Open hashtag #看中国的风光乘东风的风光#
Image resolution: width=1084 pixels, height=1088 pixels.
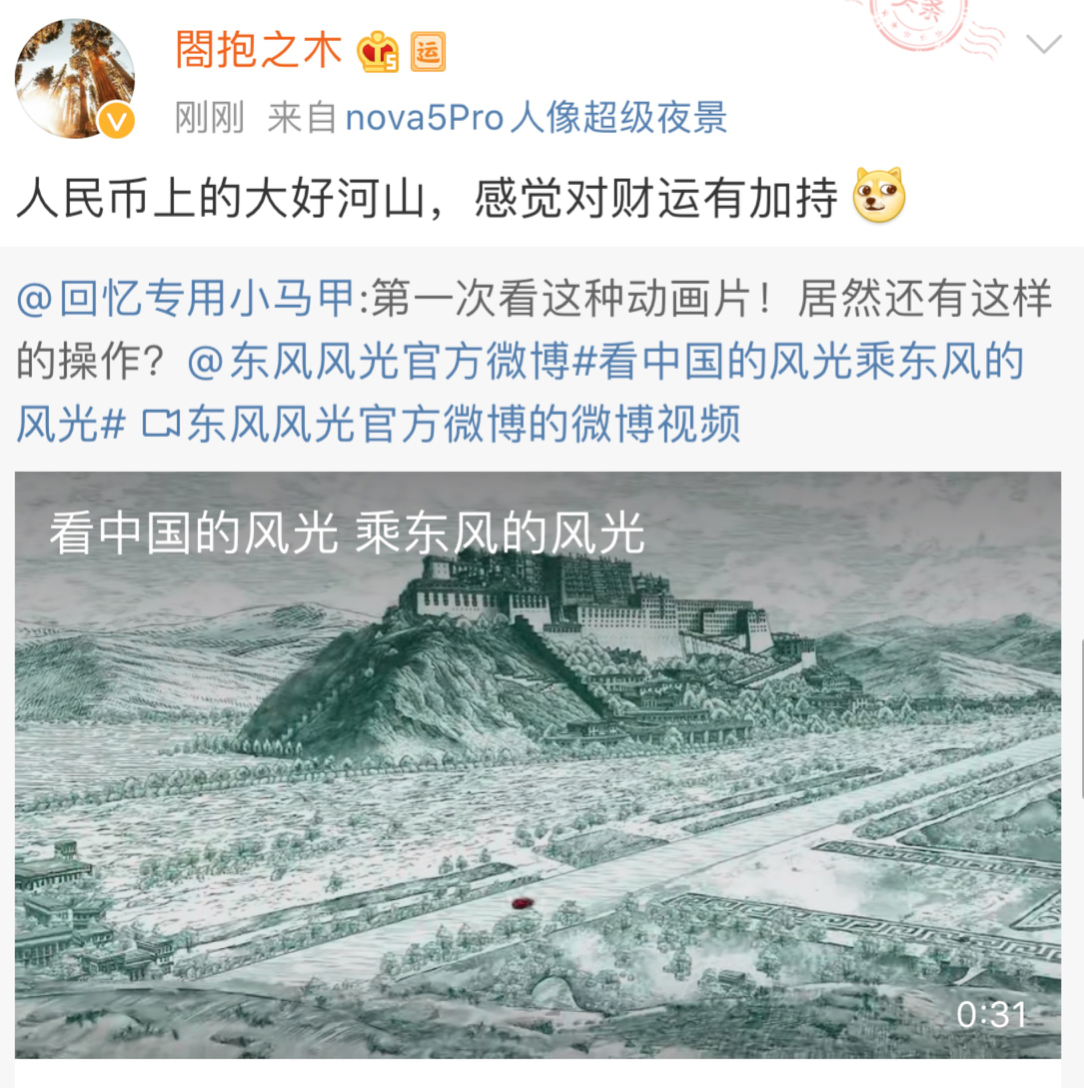(x=800, y=362)
